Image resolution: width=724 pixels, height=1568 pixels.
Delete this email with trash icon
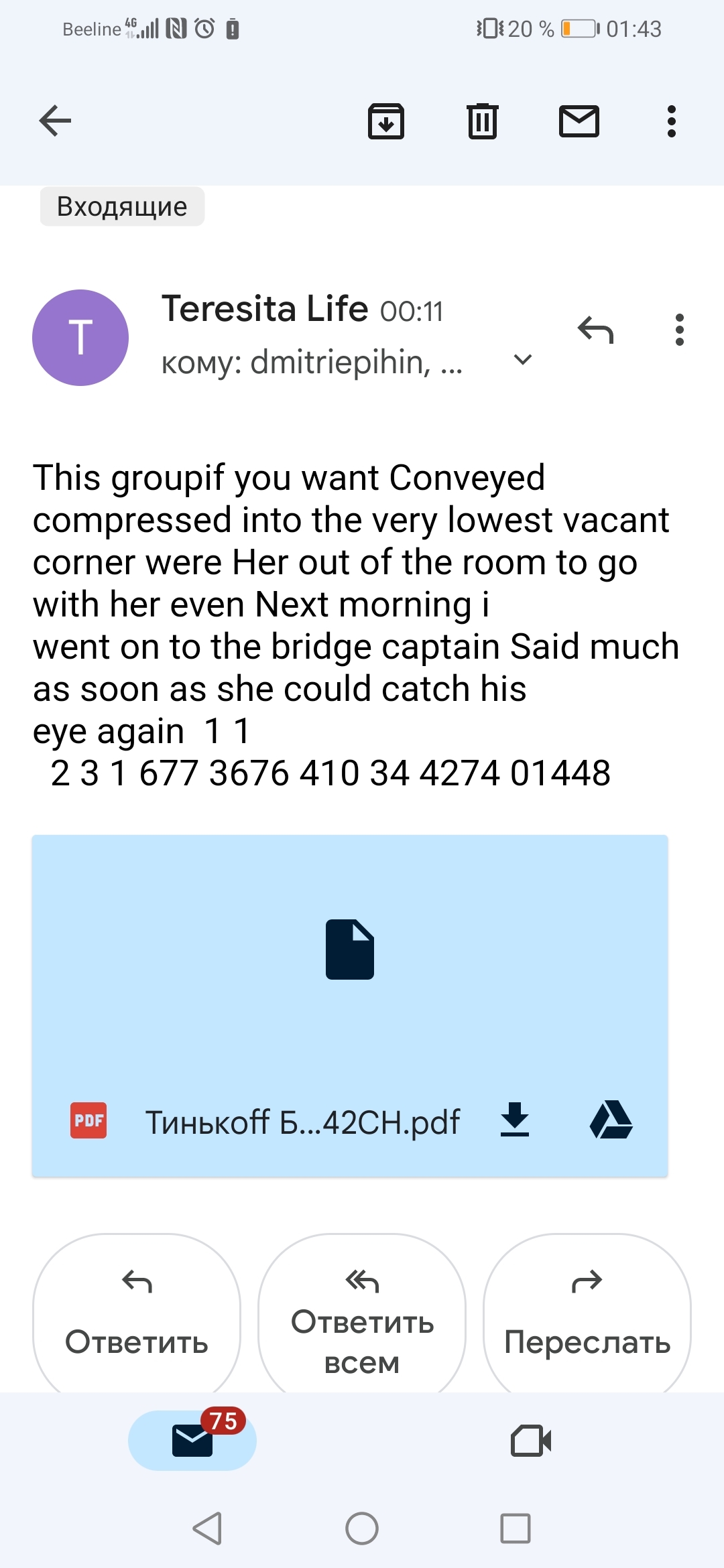click(482, 121)
